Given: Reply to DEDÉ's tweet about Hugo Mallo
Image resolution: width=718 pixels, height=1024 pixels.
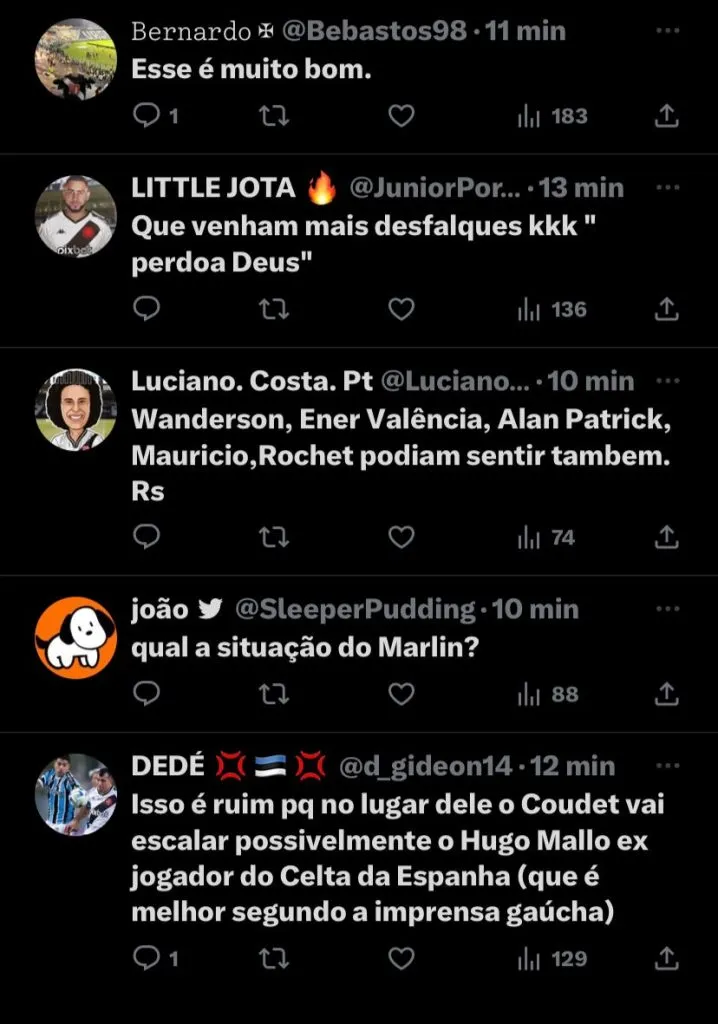Looking at the screenshot, I should click(x=147, y=959).
